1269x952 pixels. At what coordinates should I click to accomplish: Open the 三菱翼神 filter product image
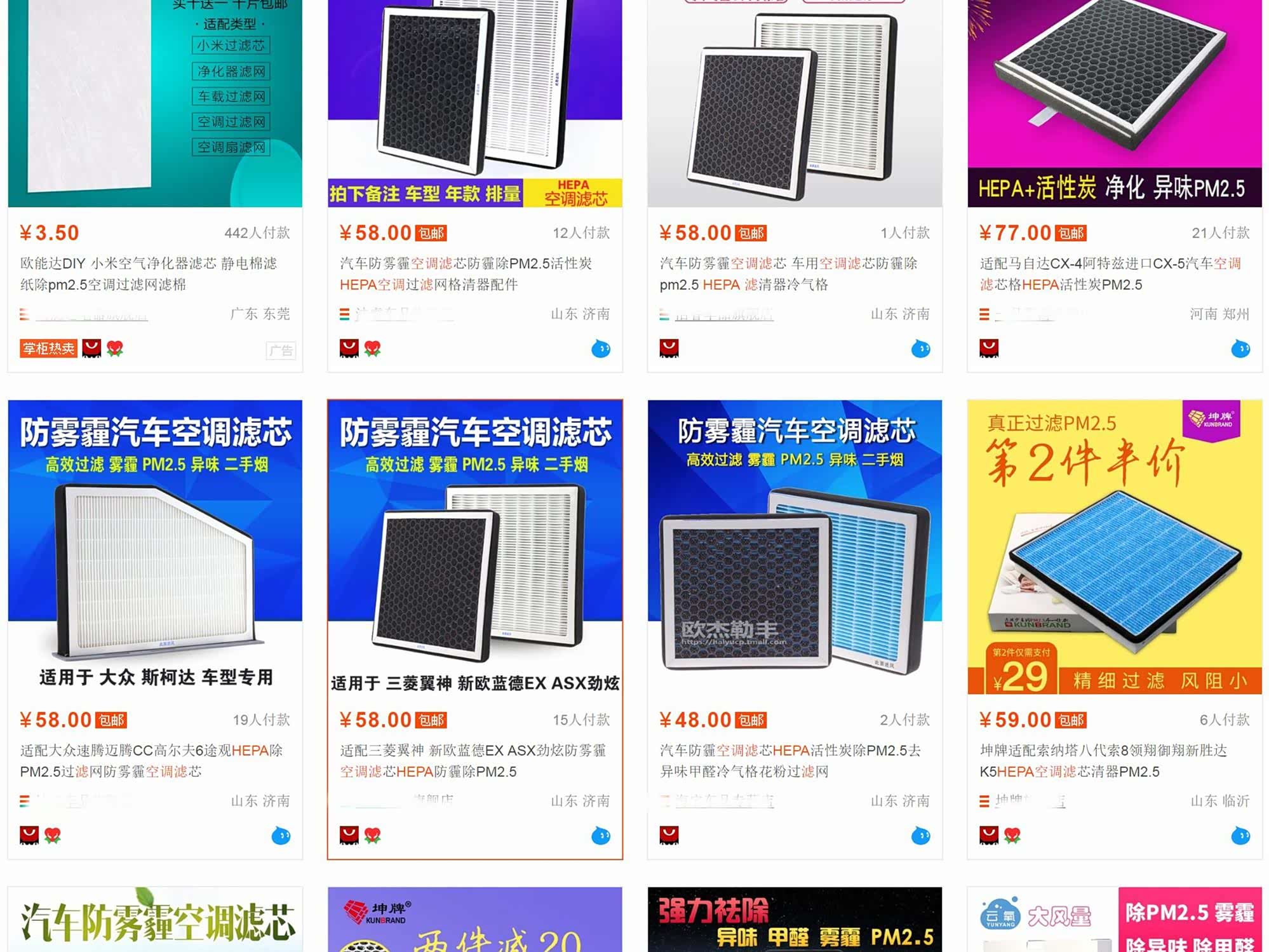coord(474,546)
